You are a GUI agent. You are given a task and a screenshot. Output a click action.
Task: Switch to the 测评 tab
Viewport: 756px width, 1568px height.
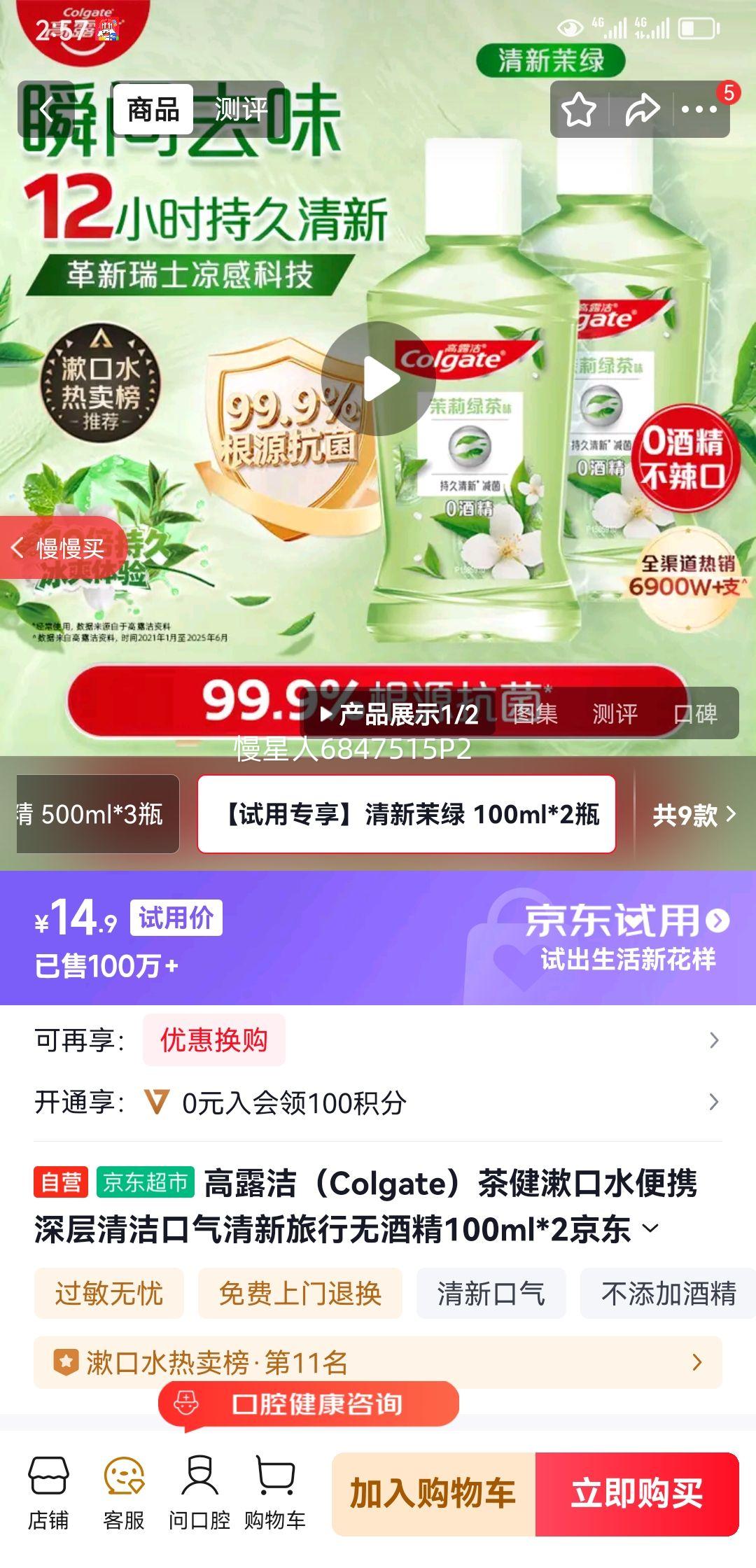tap(240, 108)
